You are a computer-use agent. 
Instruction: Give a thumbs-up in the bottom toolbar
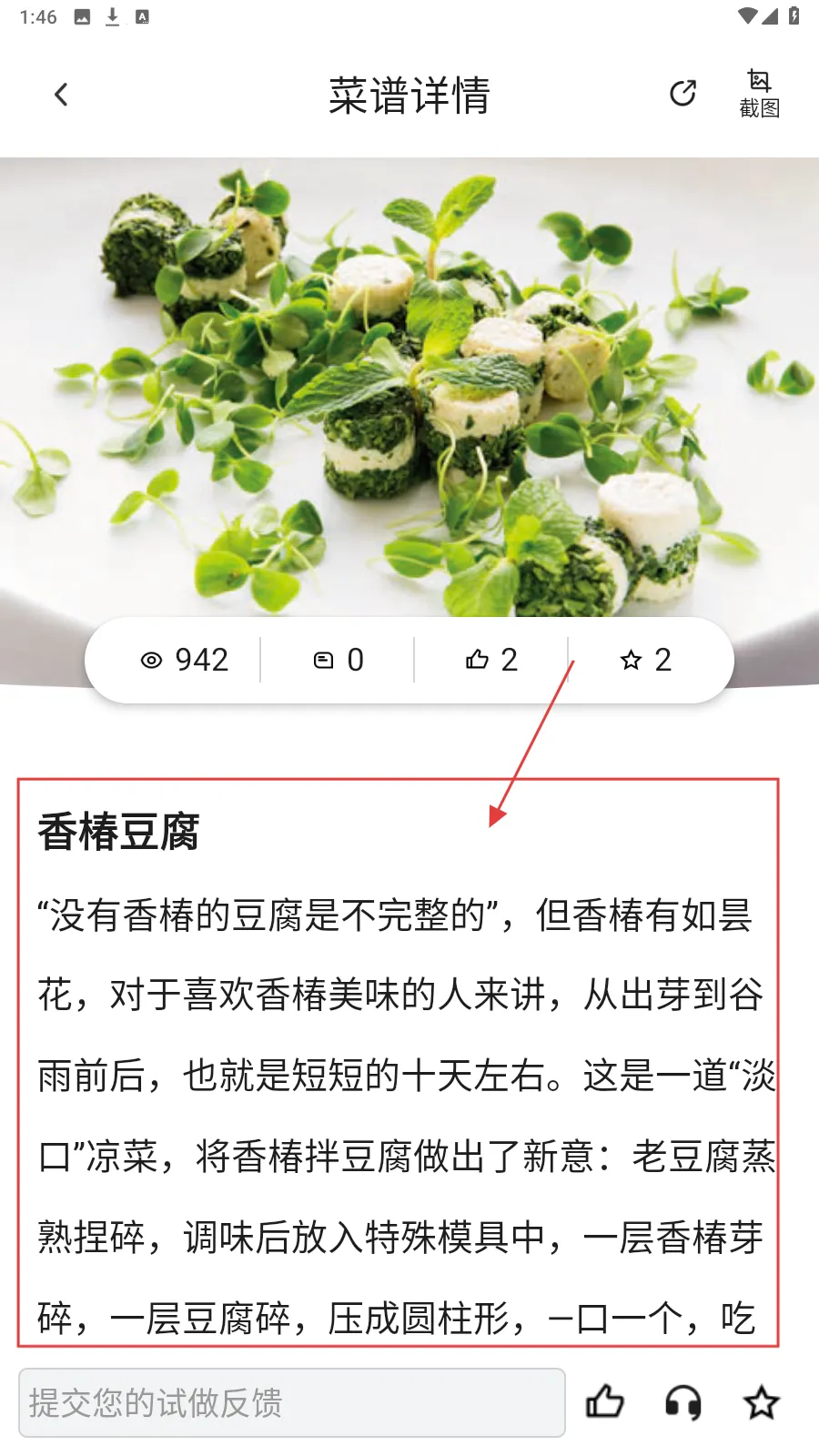604,1402
